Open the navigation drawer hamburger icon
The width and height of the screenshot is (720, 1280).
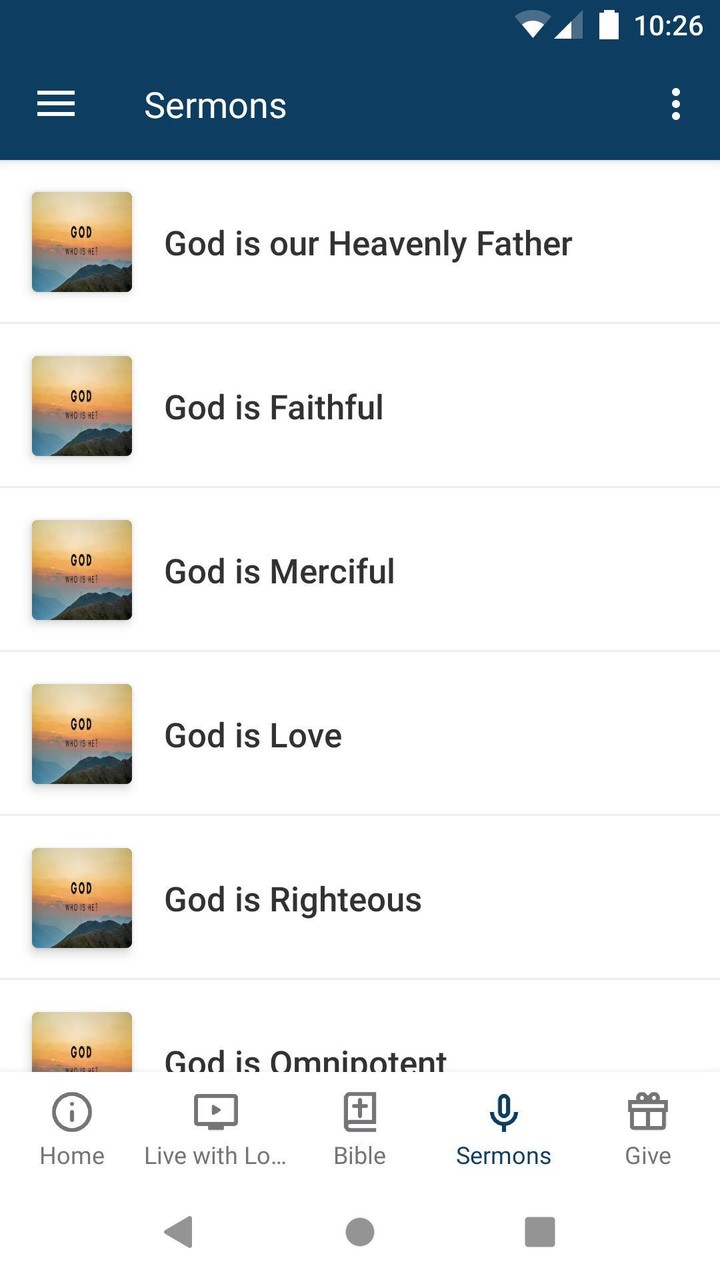tap(56, 104)
